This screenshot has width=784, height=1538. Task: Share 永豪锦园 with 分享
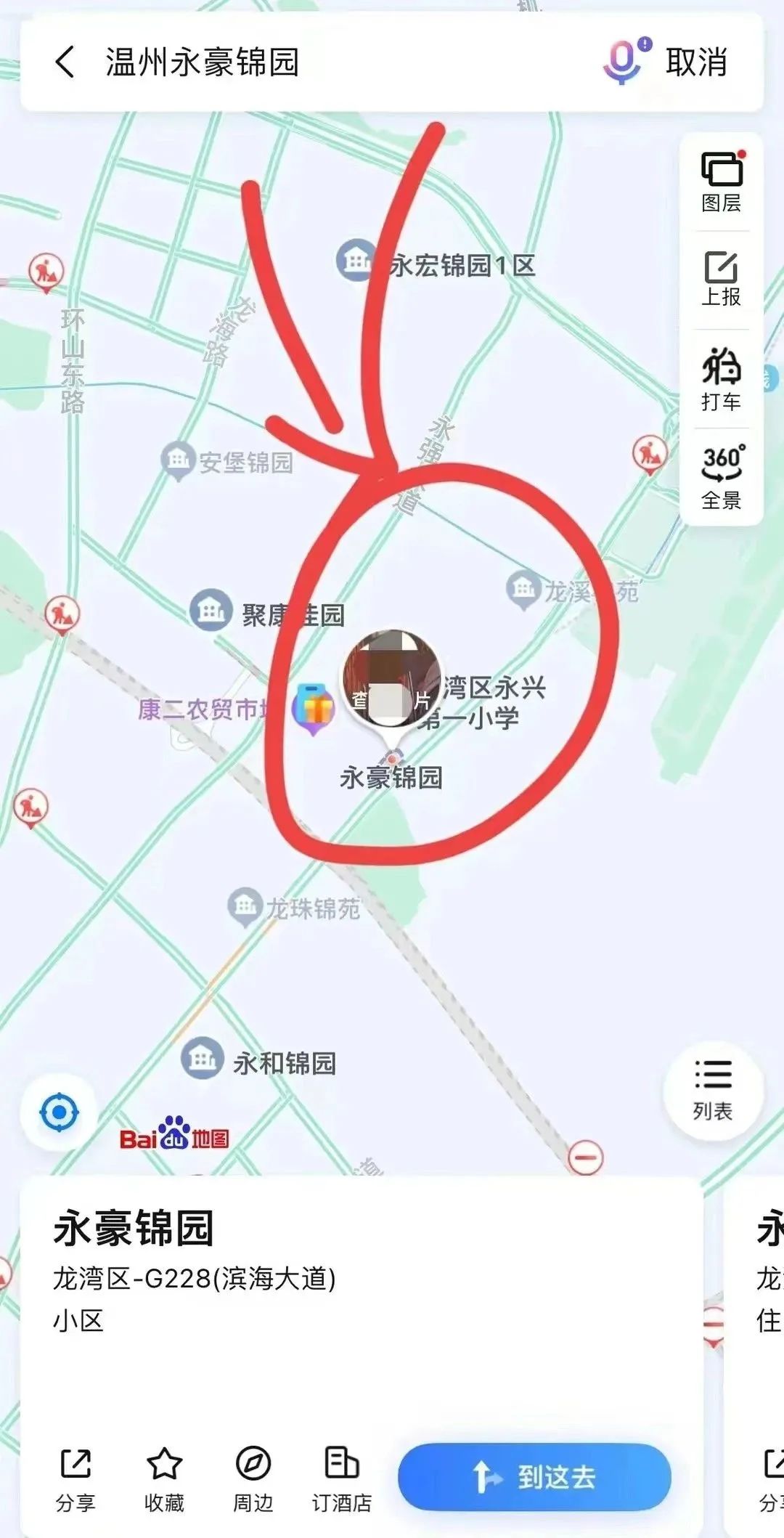pos(75,1480)
